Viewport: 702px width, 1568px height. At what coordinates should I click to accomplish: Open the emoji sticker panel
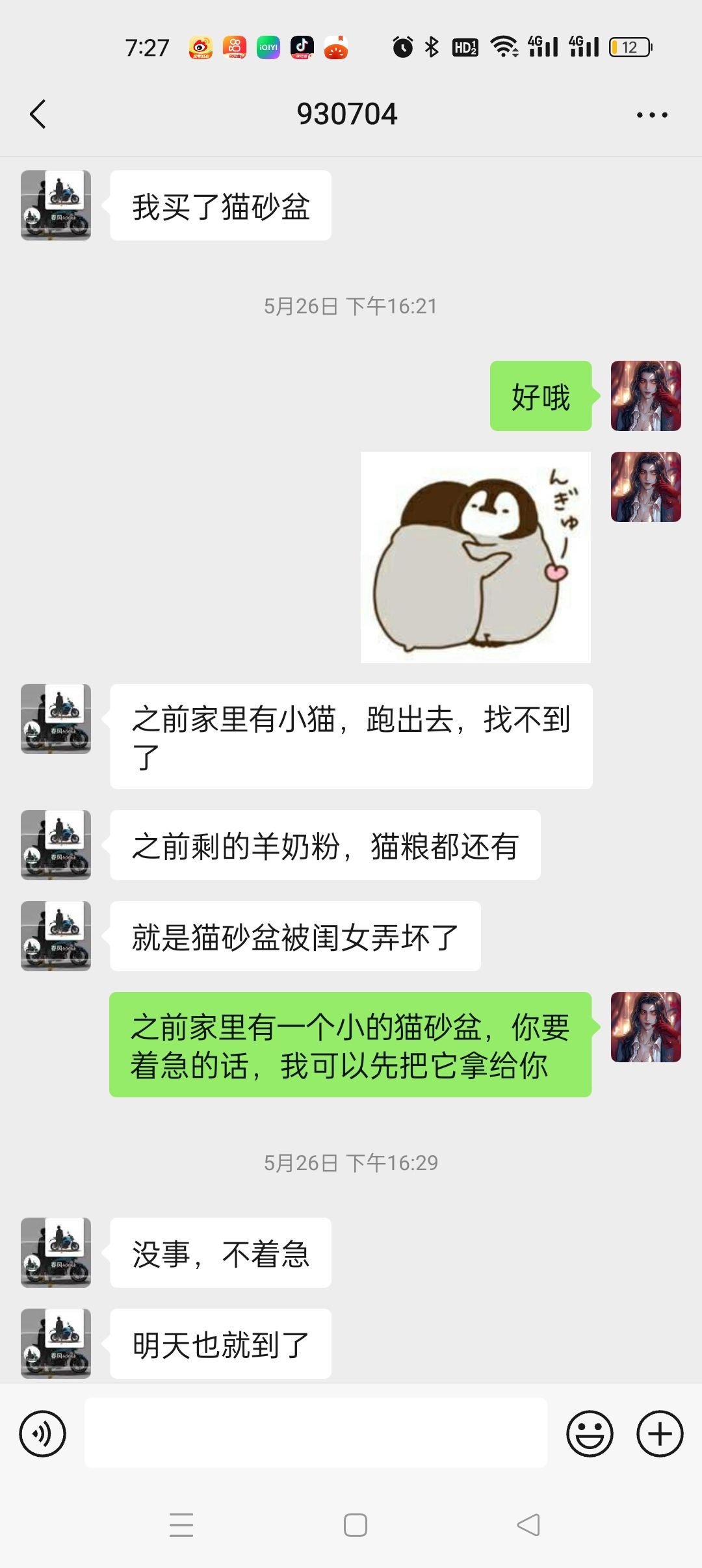pos(590,1433)
